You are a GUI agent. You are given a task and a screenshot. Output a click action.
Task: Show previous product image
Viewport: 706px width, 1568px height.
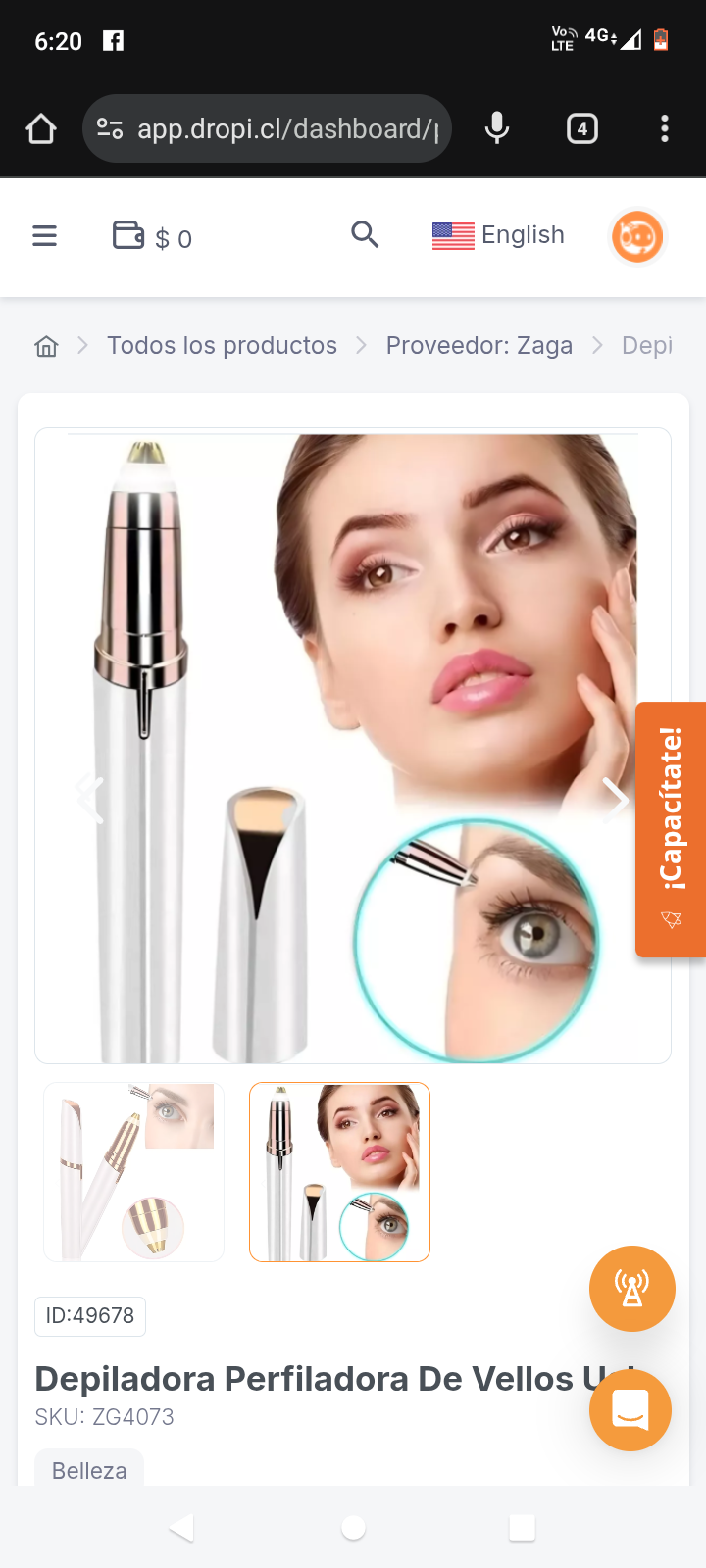89,798
